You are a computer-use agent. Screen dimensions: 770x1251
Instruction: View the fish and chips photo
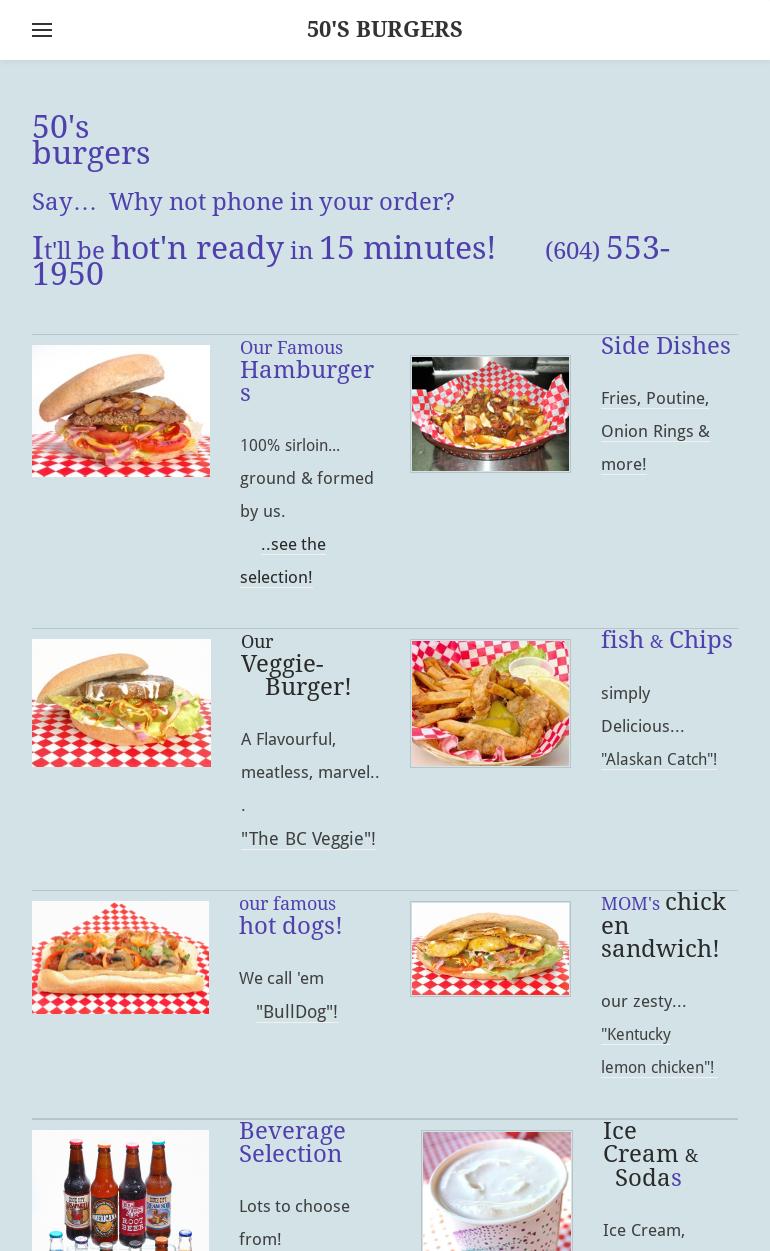pyautogui.click(x=490, y=704)
